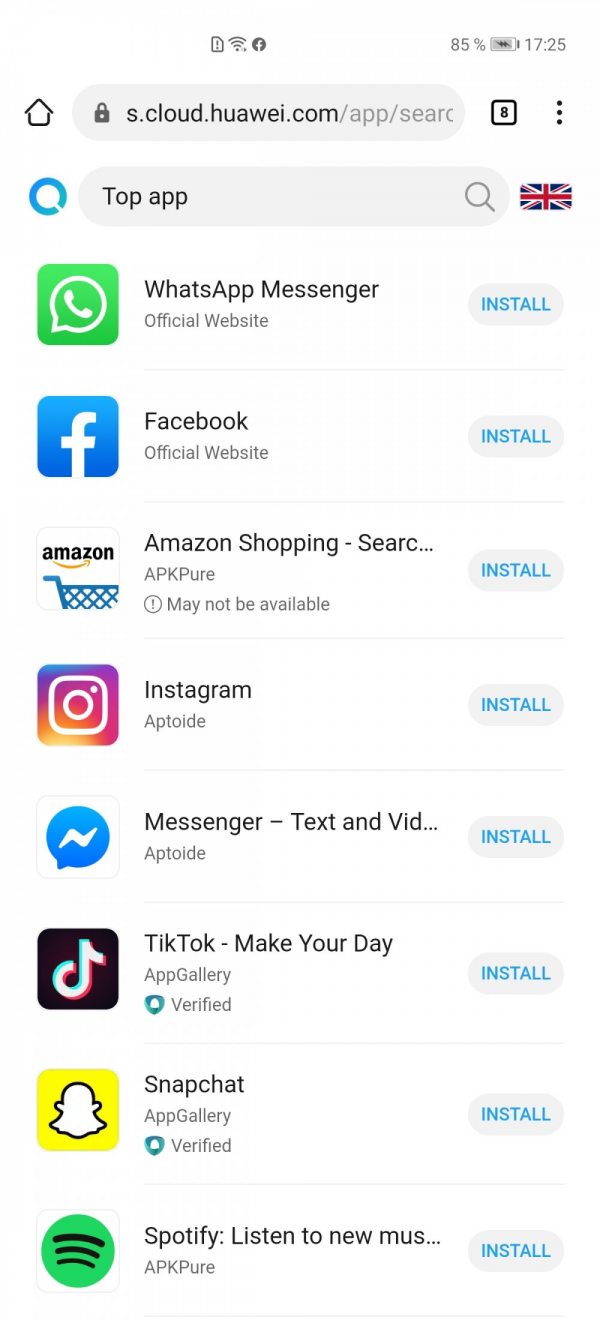
Task: Open the browser overflow menu
Action: tap(559, 113)
